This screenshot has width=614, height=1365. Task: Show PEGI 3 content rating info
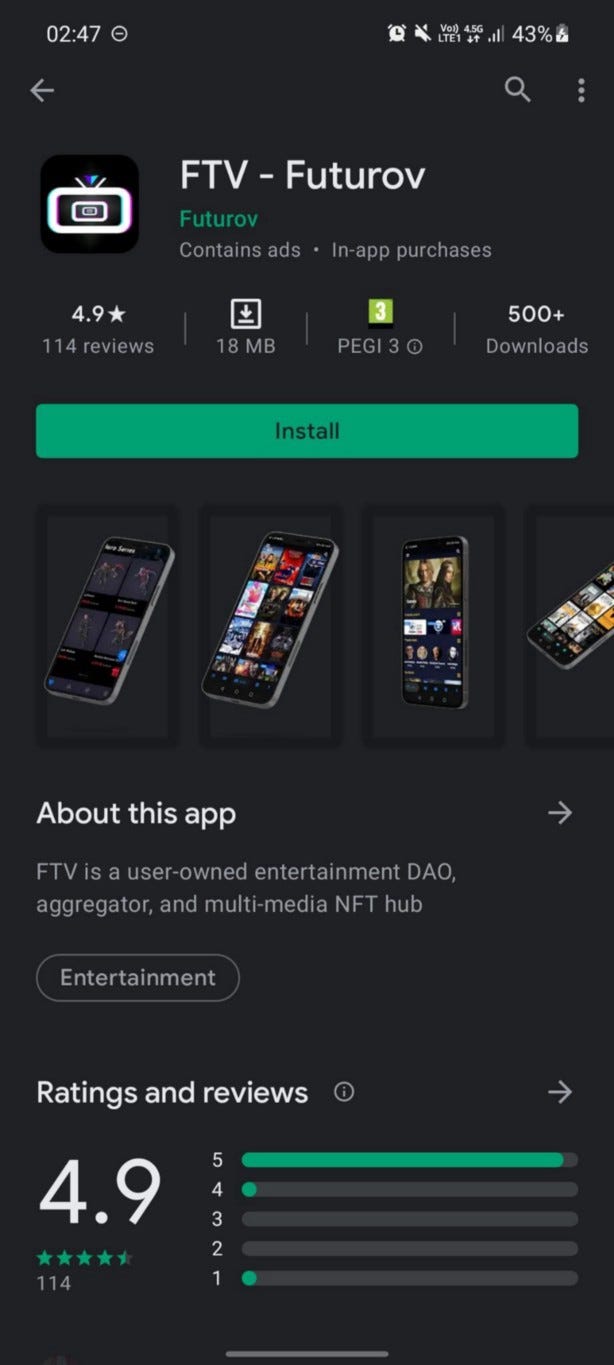pos(413,347)
